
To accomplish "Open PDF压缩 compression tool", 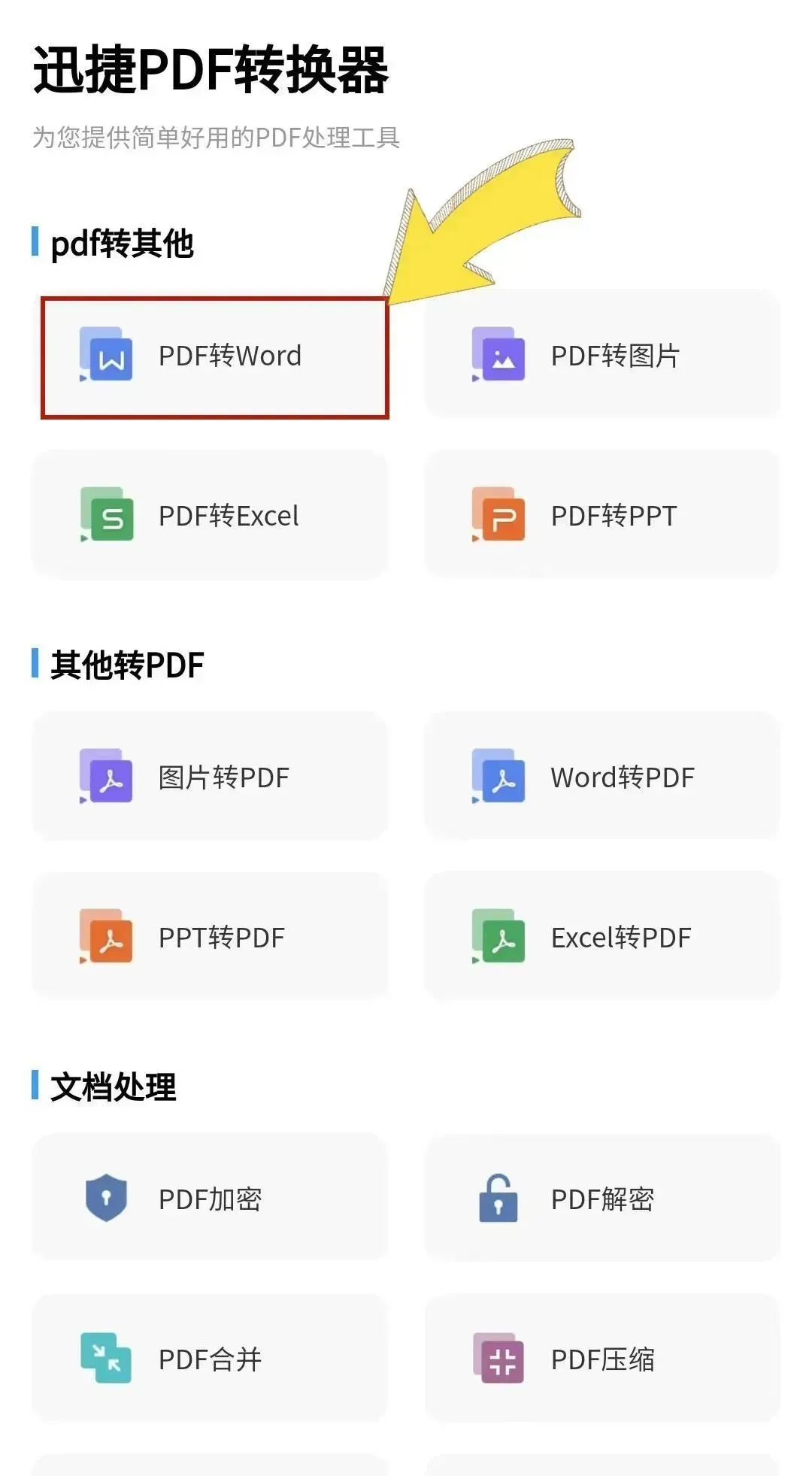I will 602,1359.
